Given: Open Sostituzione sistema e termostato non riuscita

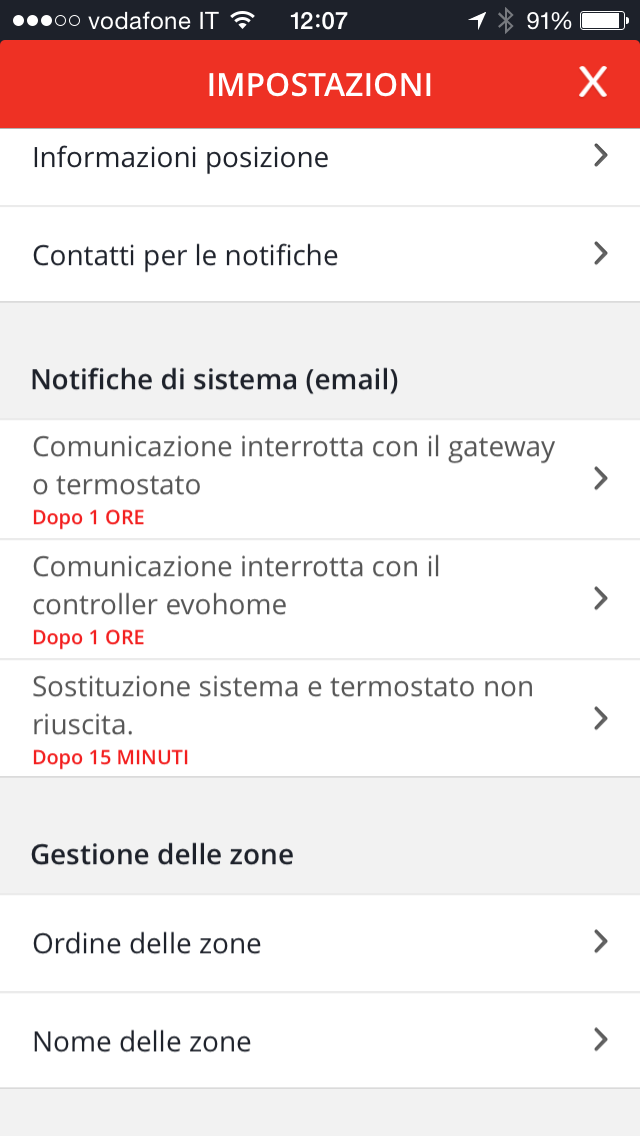Looking at the screenshot, I should (320, 718).
